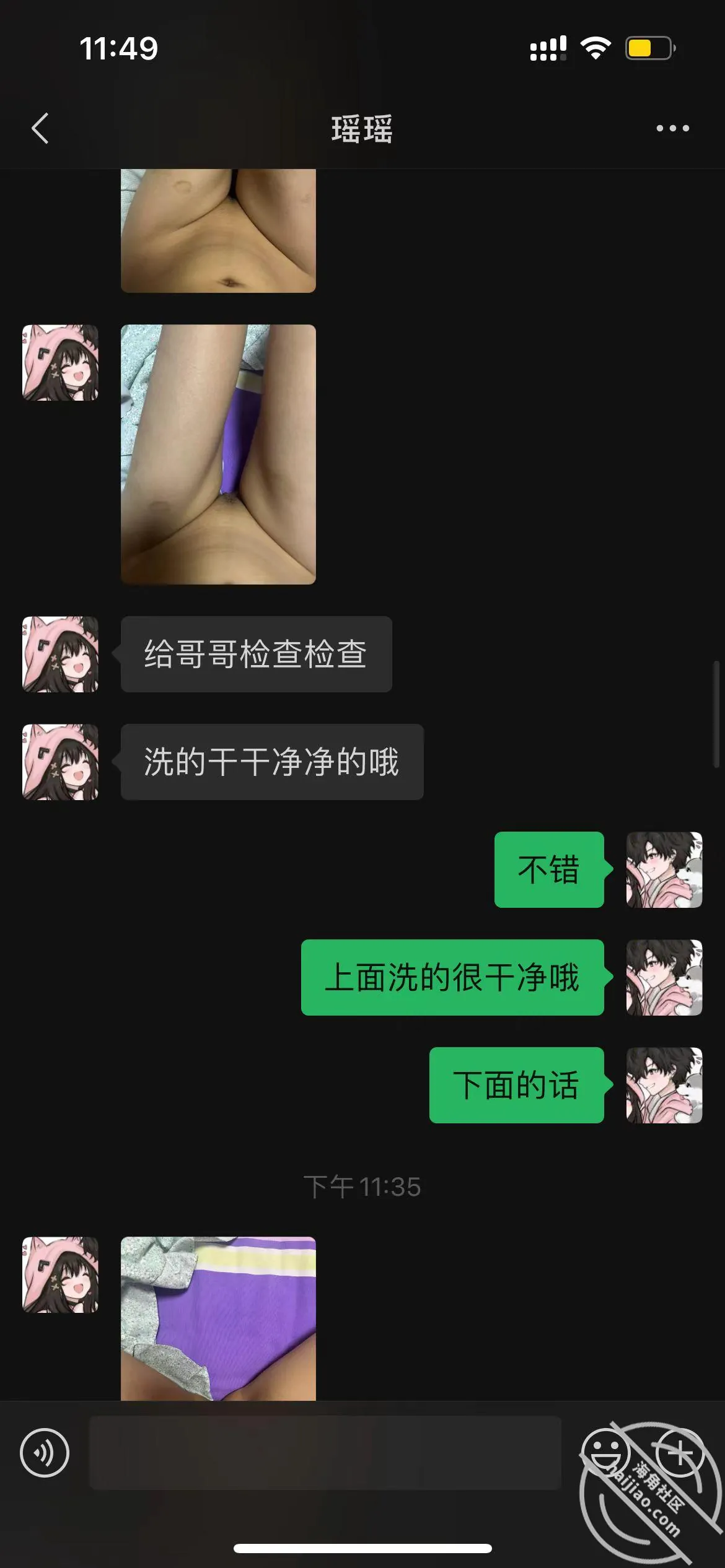725x1568 pixels.
Task: Open the plus attachments menu
Action: pos(680,1452)
